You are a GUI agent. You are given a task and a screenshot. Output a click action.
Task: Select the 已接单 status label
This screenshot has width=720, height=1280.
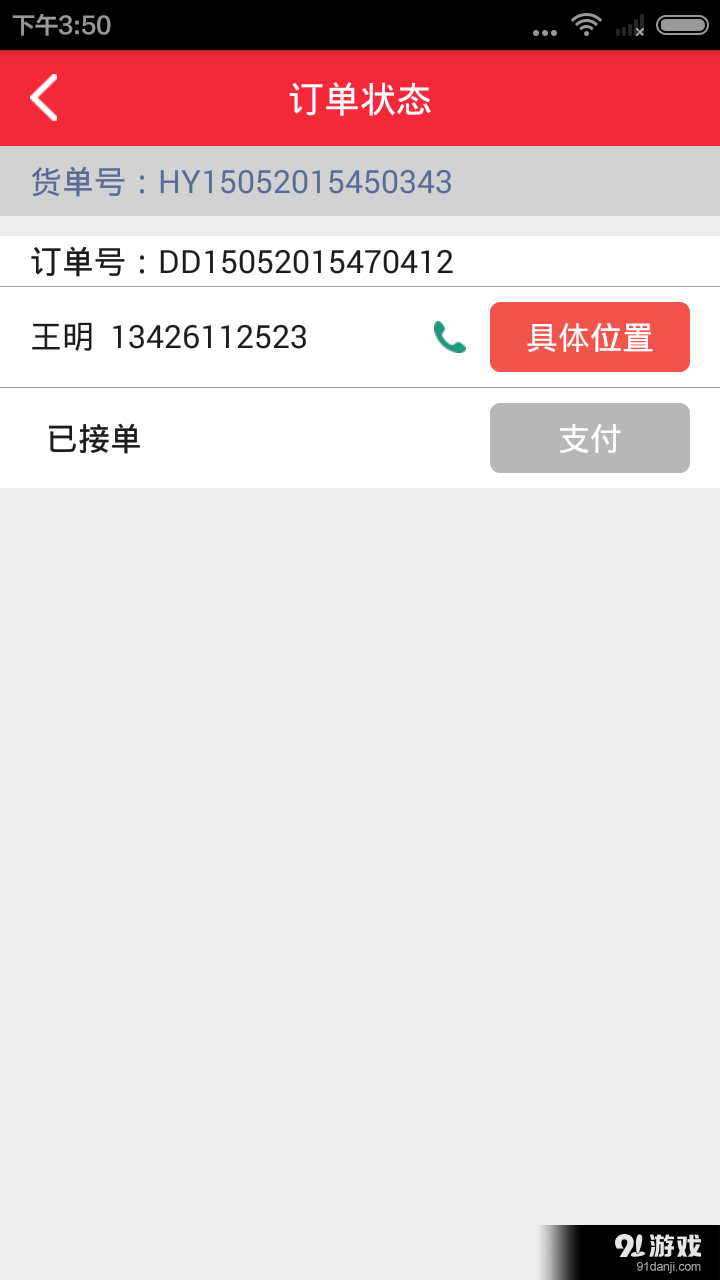[x=94, y=437]
